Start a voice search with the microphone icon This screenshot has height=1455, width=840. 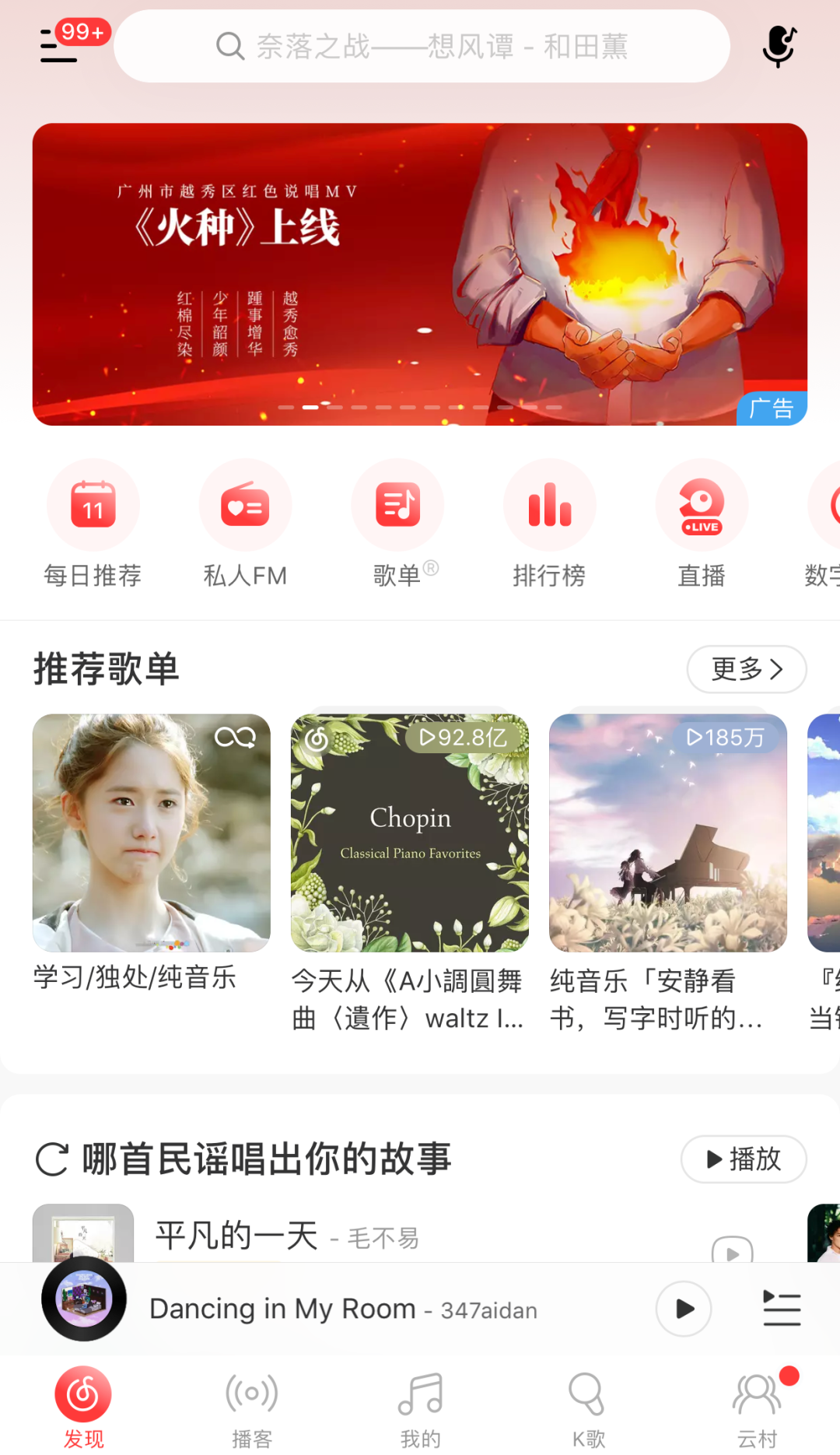pos(778,46)
